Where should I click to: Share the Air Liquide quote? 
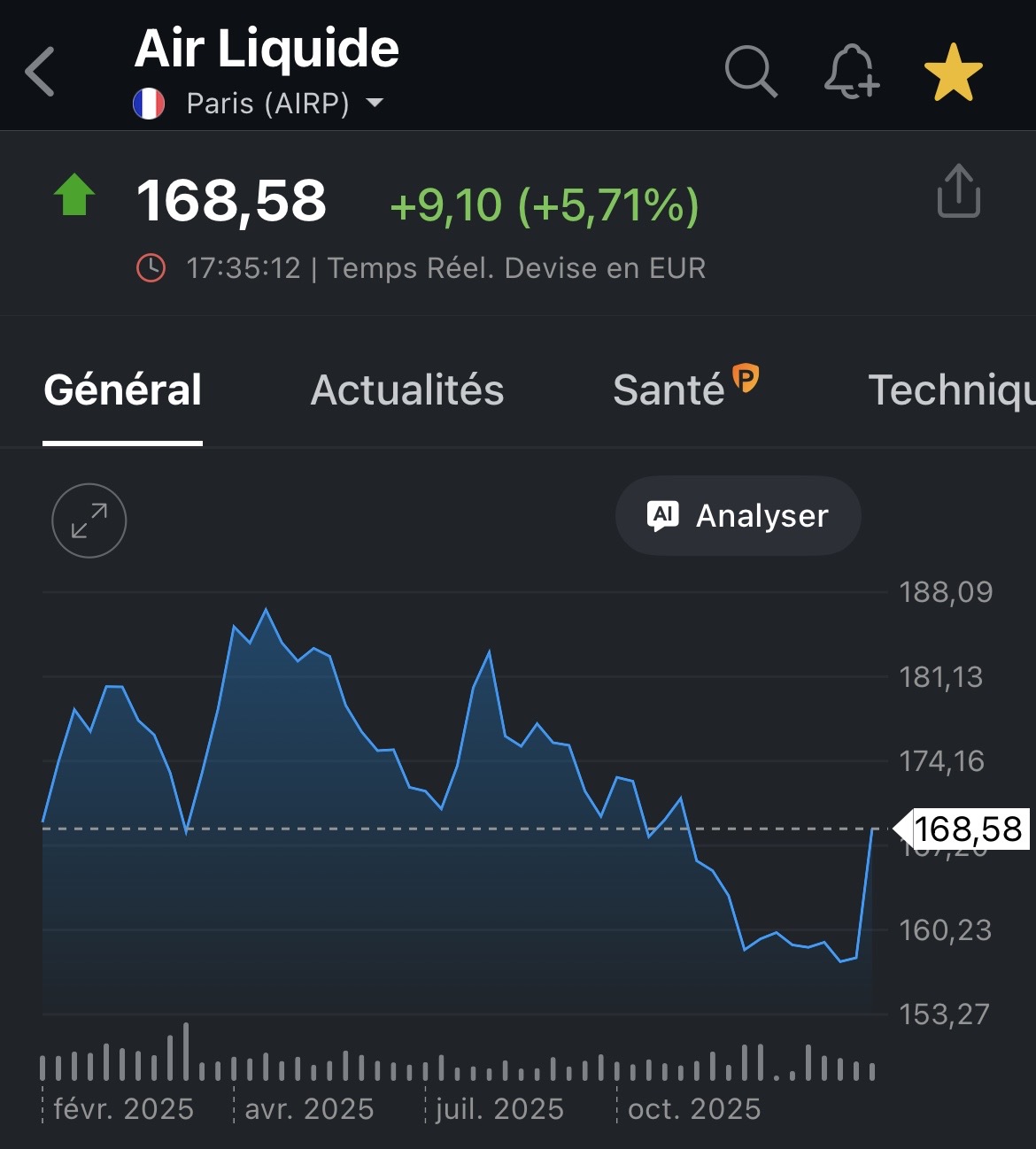pyautogui.click(x=958, y=190)
